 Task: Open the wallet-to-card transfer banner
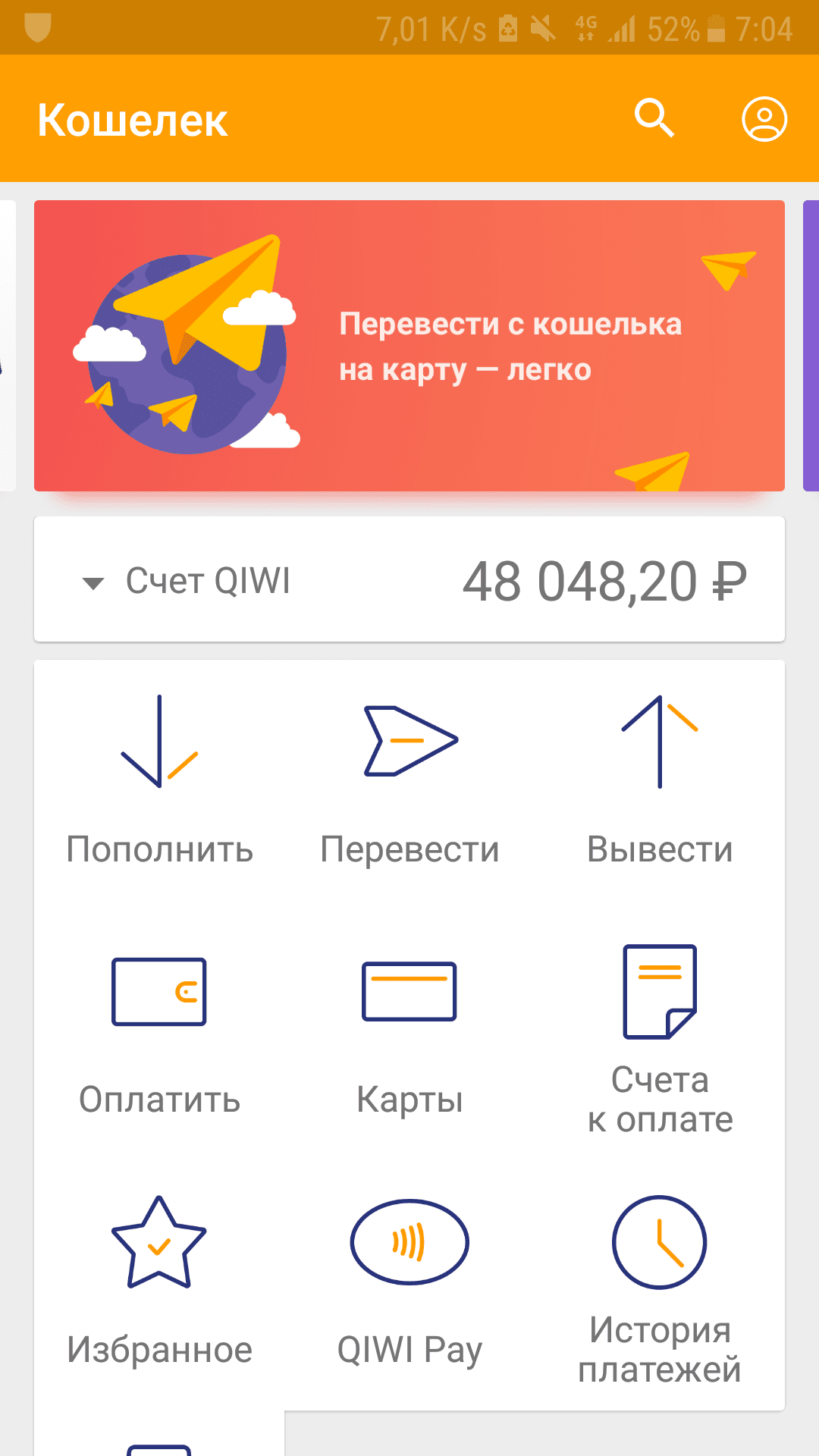pos(409,346)
